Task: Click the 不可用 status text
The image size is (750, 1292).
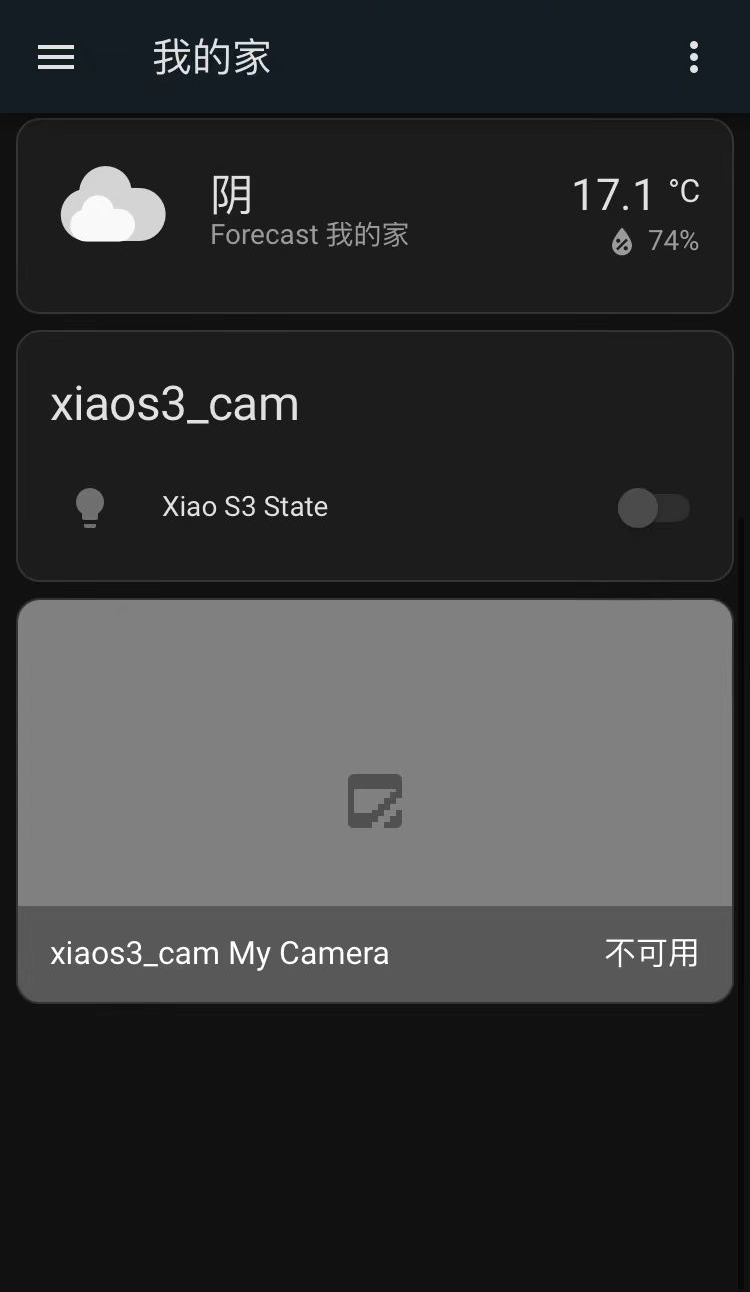Action: tap(651, 953)
